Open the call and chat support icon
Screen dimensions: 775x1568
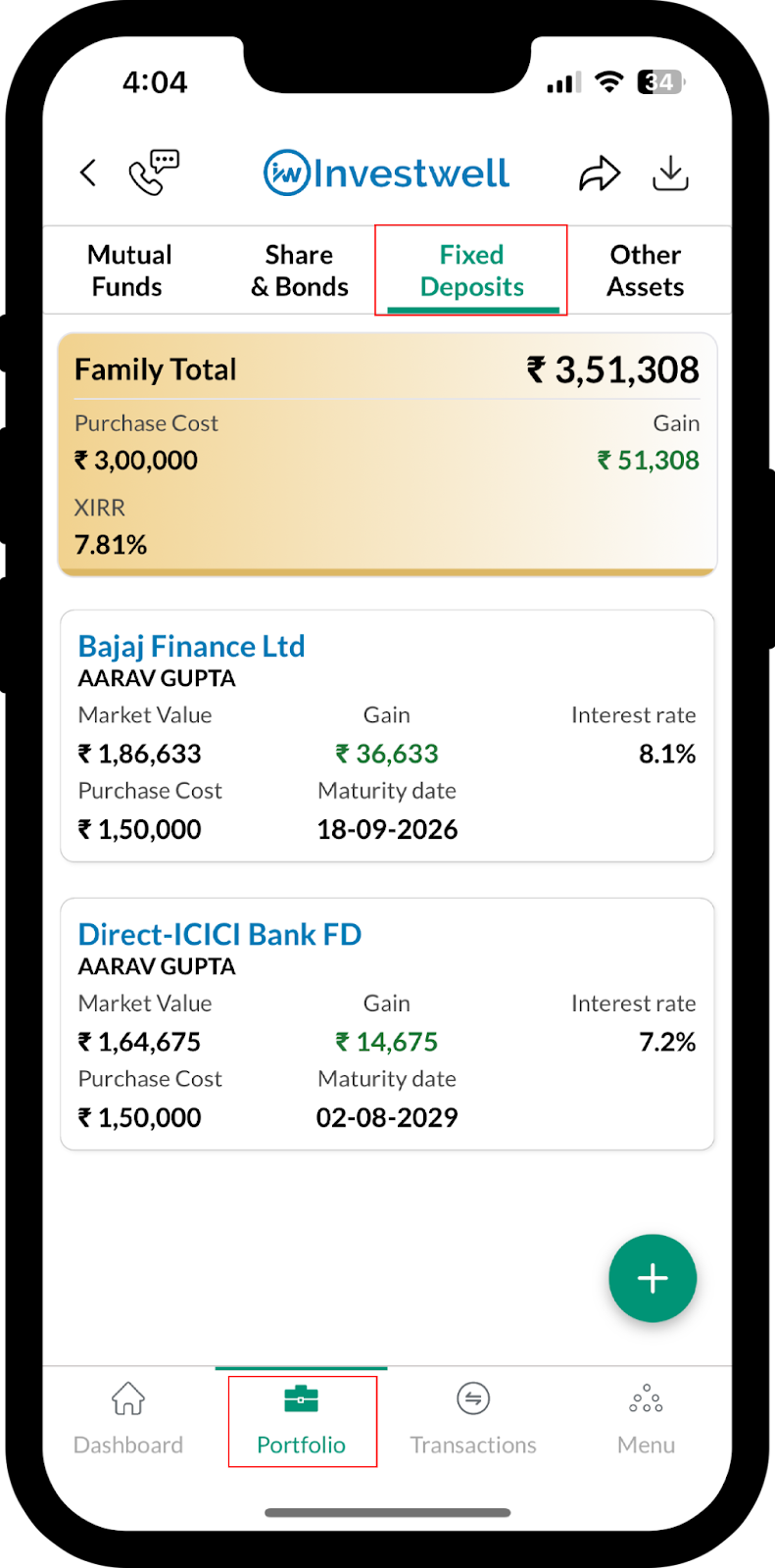(x=155, y=173)
